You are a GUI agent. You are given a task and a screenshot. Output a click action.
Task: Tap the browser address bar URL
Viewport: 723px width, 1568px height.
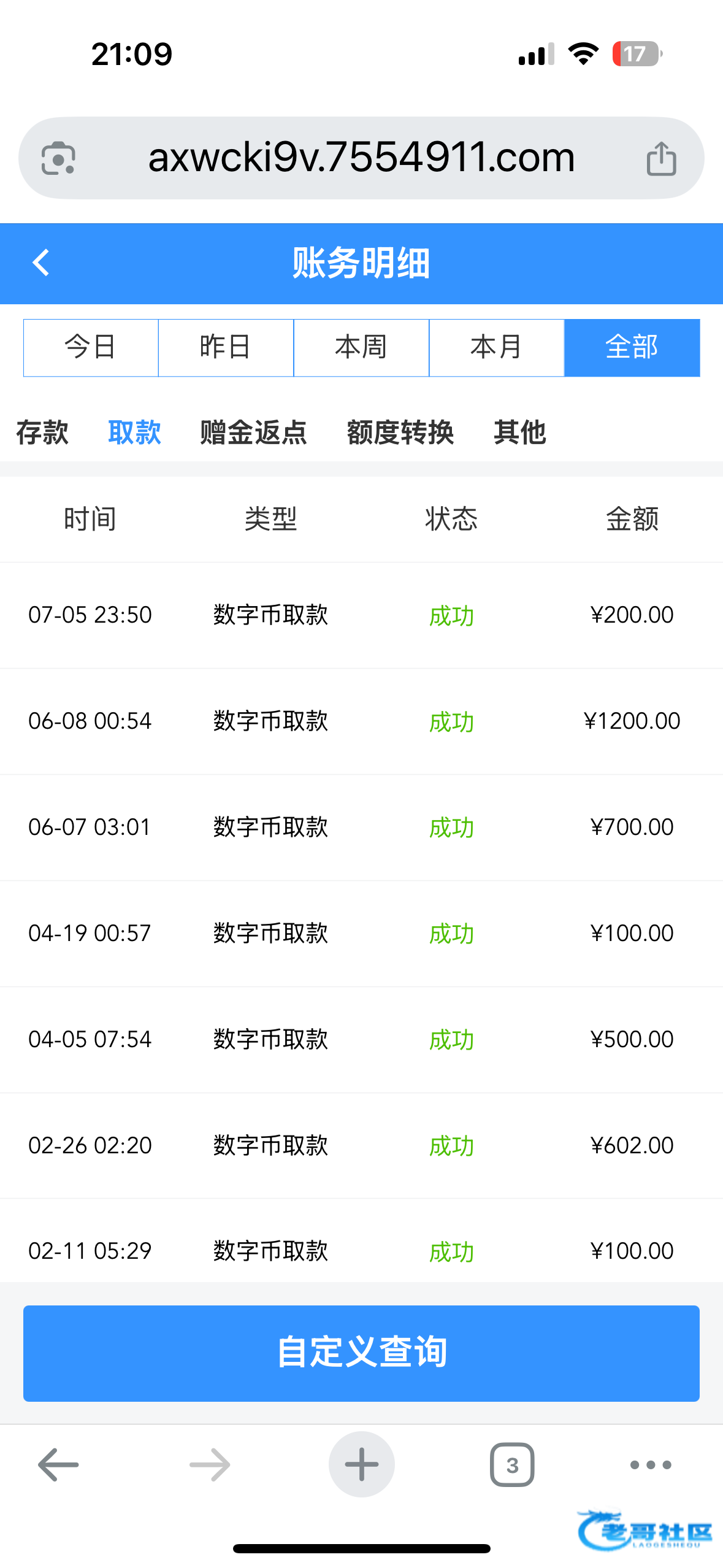(x=361, y=158)
